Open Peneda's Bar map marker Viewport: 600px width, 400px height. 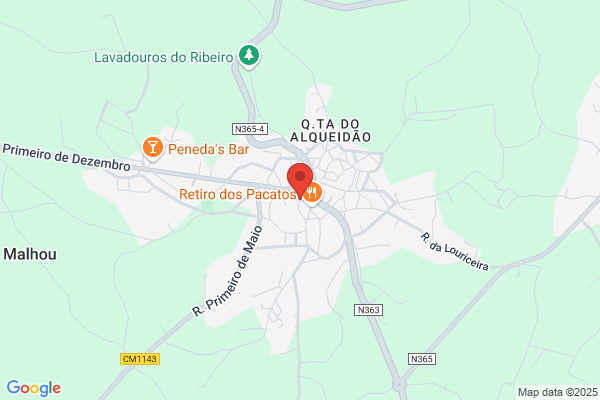pos(153,149)
